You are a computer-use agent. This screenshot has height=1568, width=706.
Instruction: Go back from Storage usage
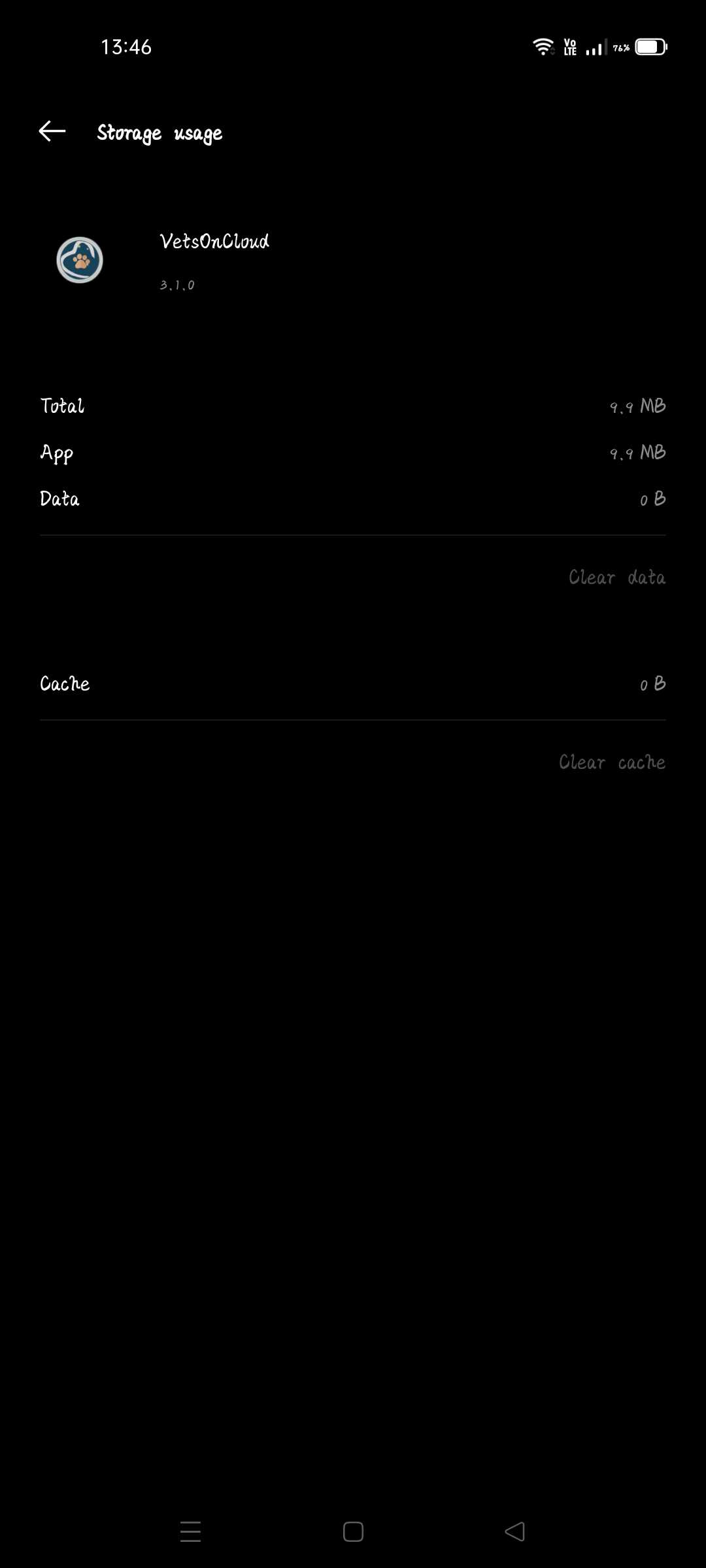pos(52,131)
